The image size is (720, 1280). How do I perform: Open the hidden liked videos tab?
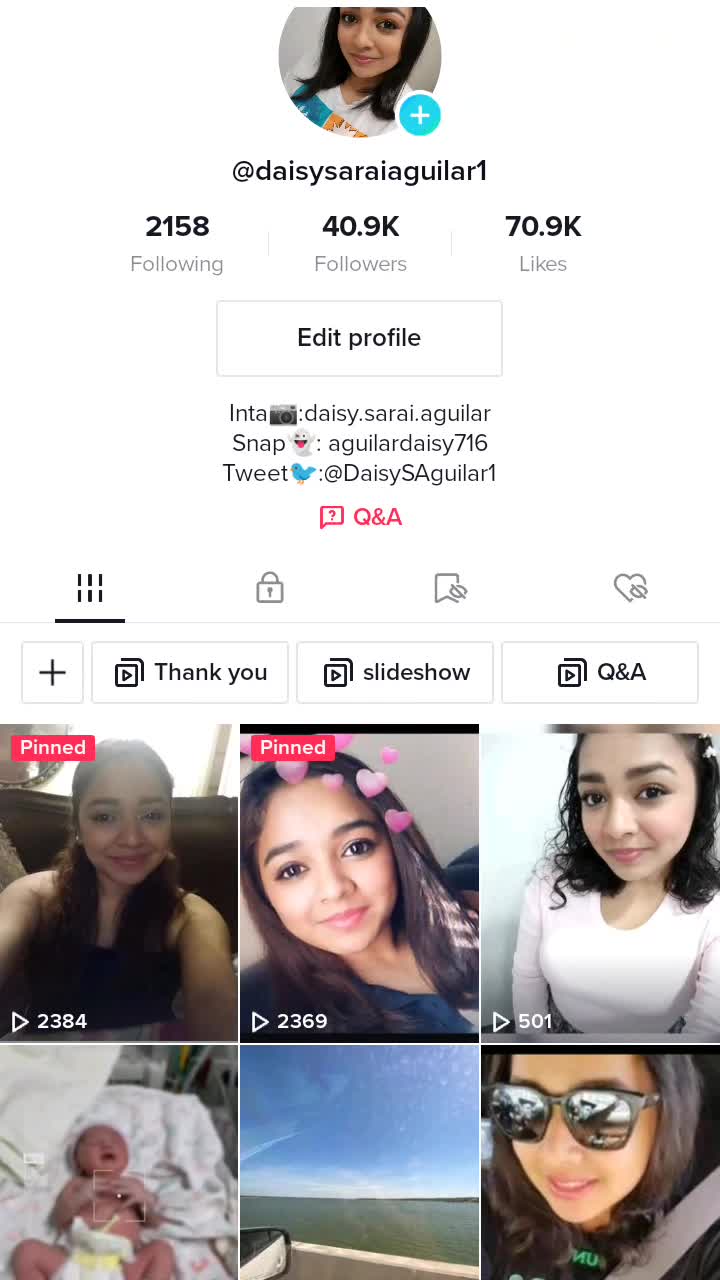click(630, 588)
